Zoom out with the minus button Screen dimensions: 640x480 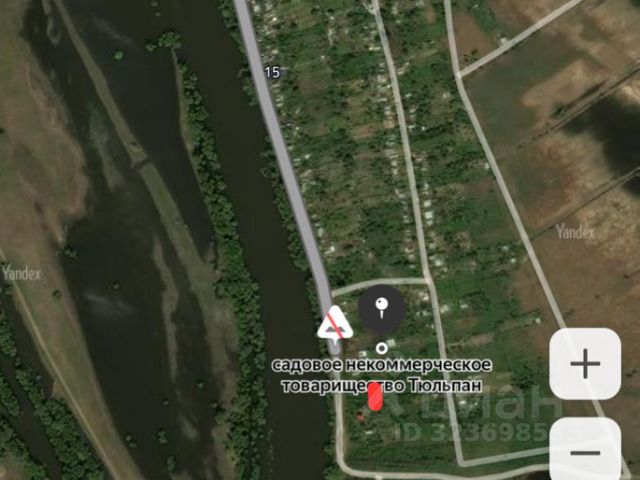tap(585, 451)
